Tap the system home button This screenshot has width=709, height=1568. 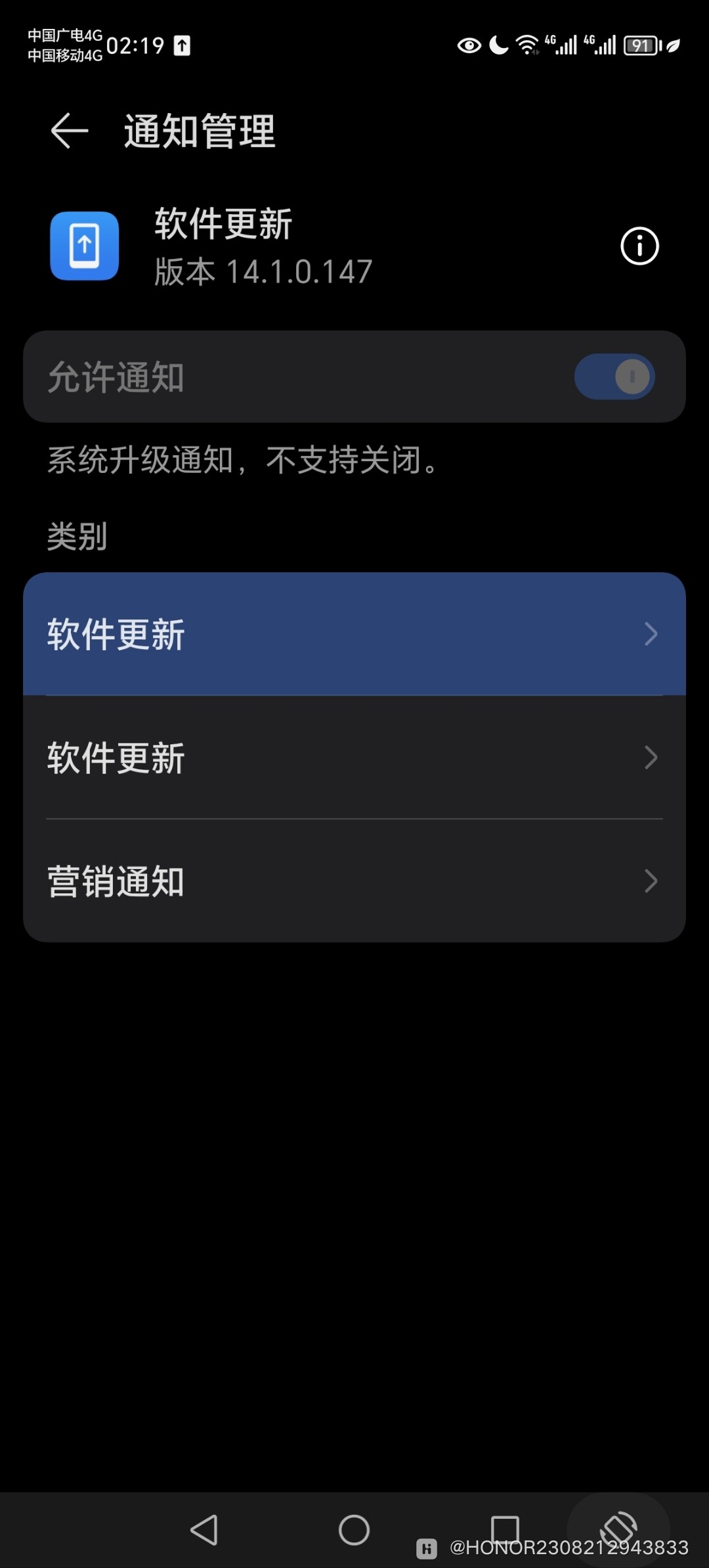click(x=354, y=1530)
